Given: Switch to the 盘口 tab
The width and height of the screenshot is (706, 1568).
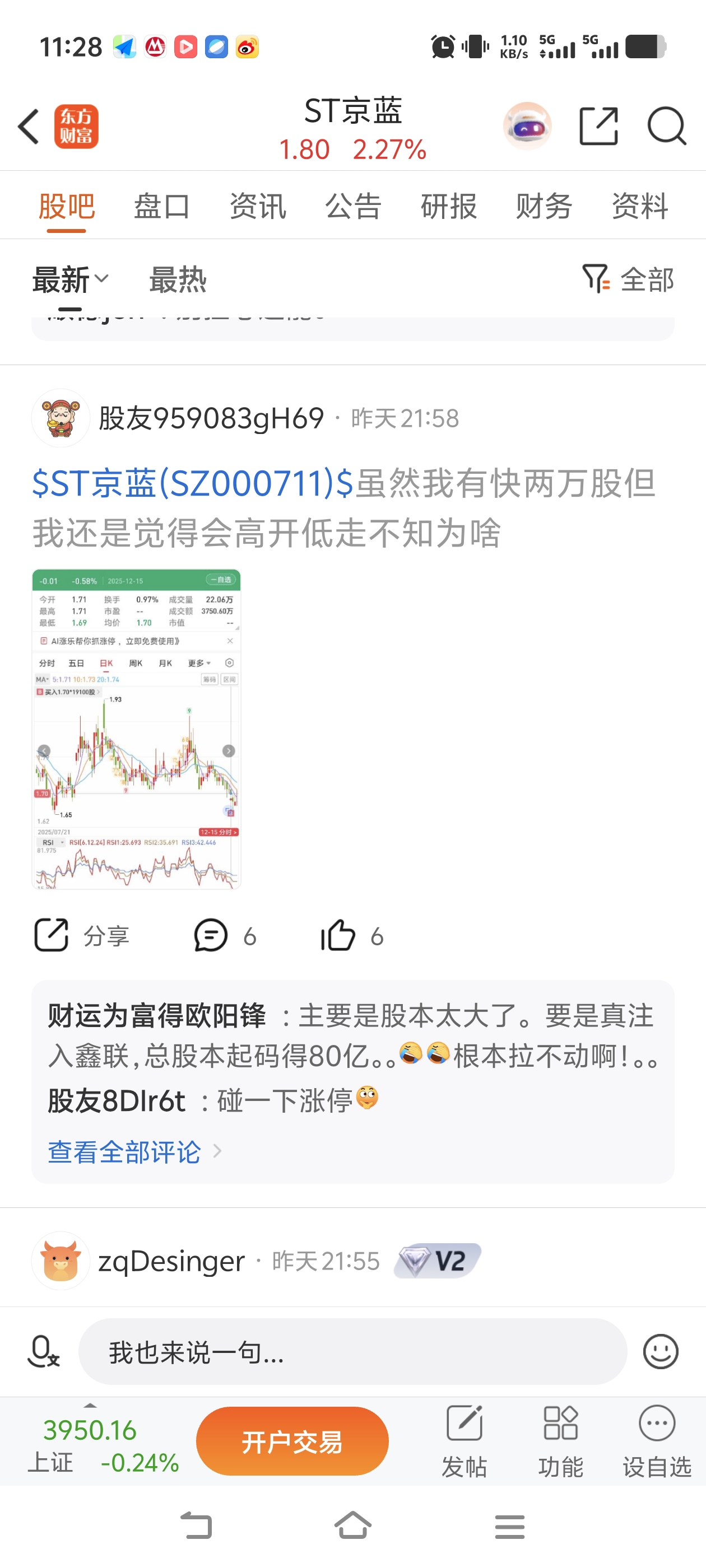Looking at the screenshot, I should (x=161, y=206).
